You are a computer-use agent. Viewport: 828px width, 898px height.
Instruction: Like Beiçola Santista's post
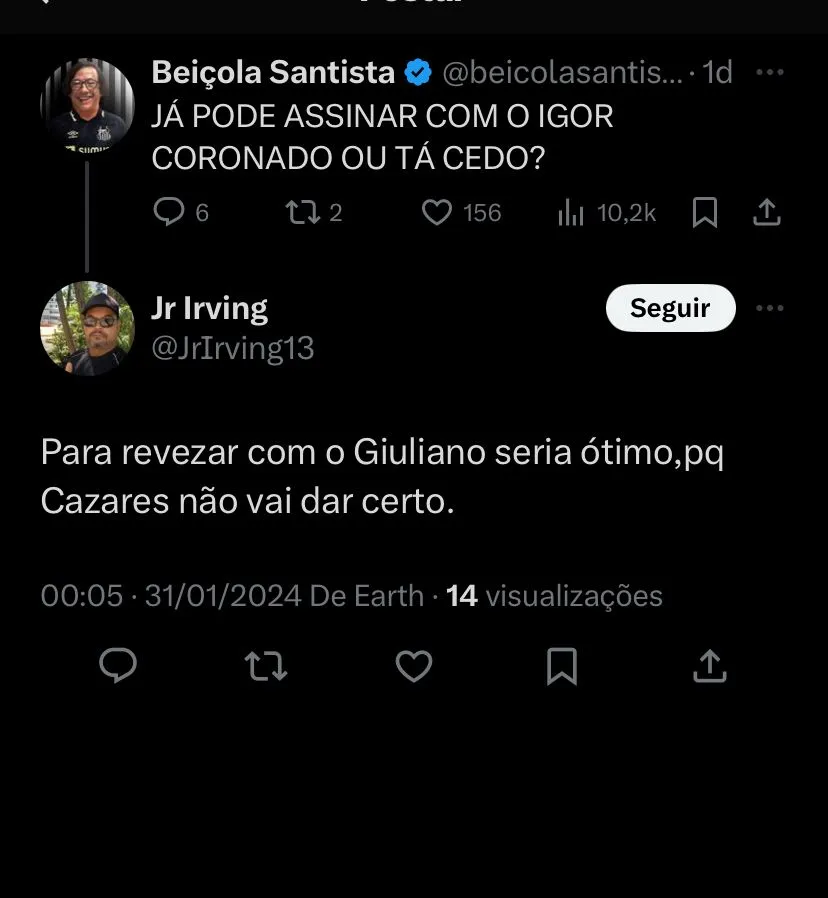437,212
